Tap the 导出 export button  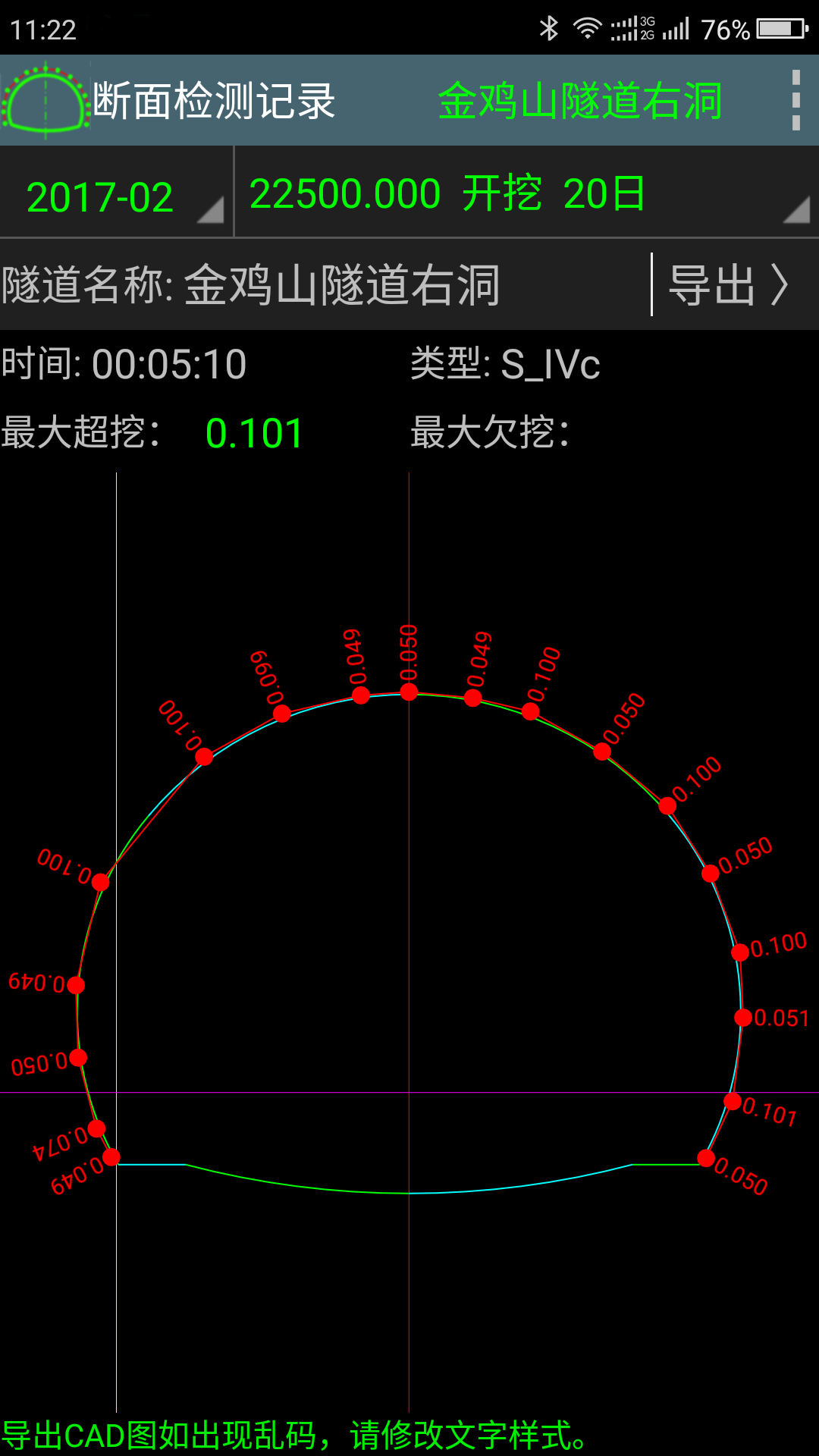click(x=728, y=285)
